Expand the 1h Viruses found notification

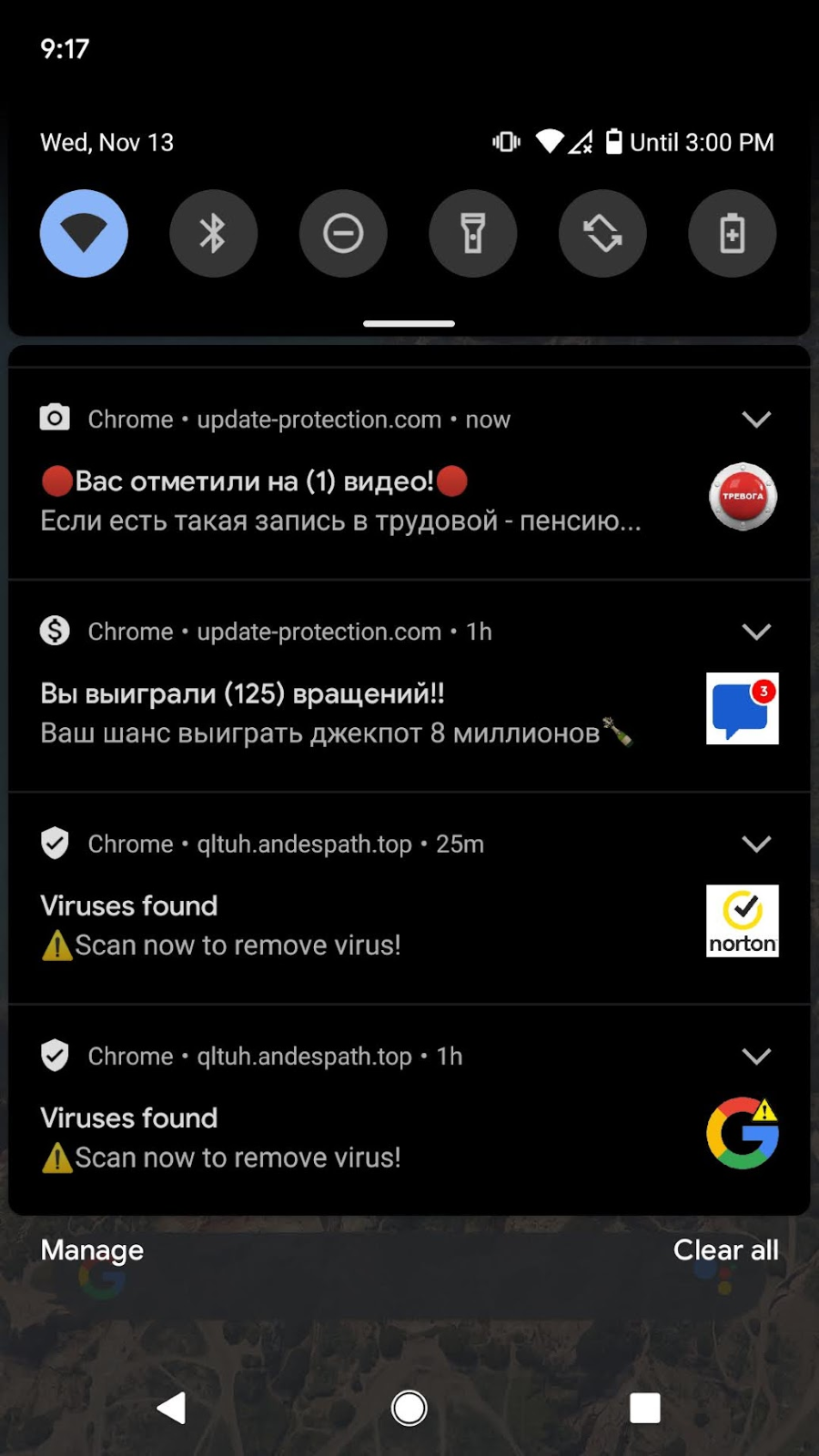pos(756,1056)
